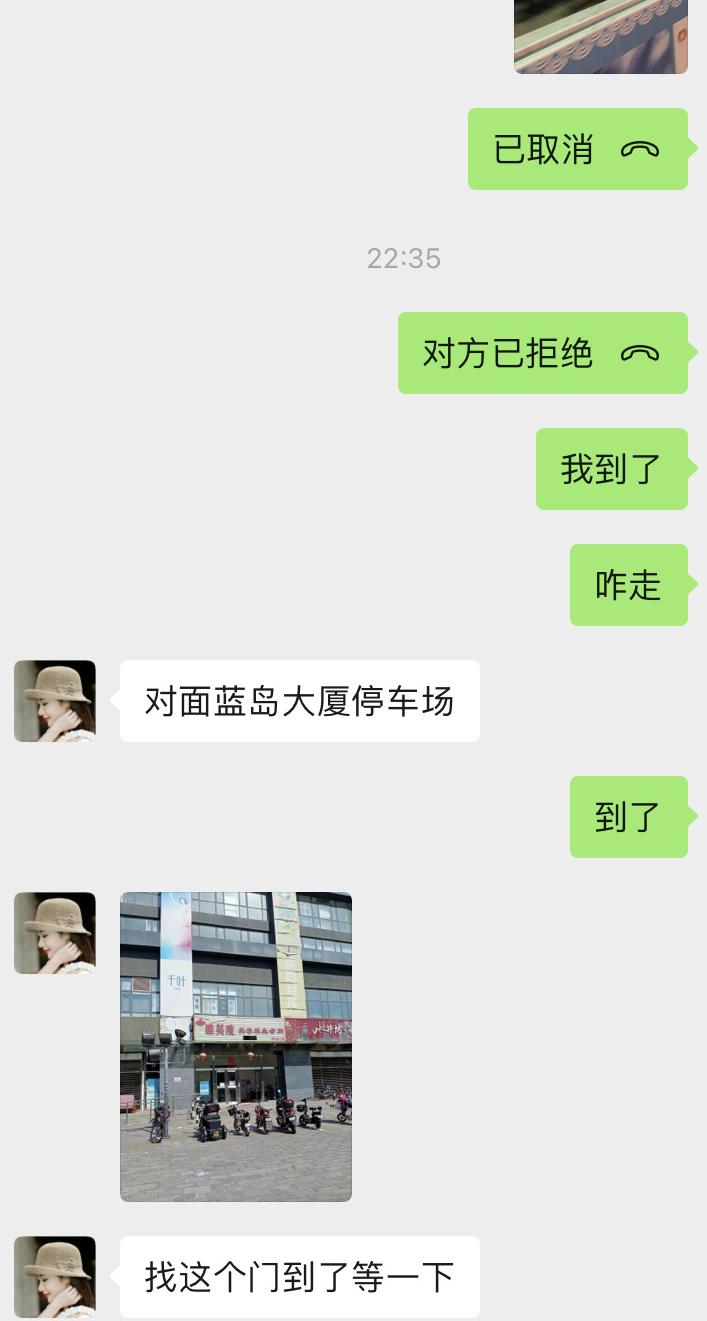Viewport: 707px width, 1321px height.
Task: Tap the 对方已拒绝 call message to call back
Action: coord(542,353)
